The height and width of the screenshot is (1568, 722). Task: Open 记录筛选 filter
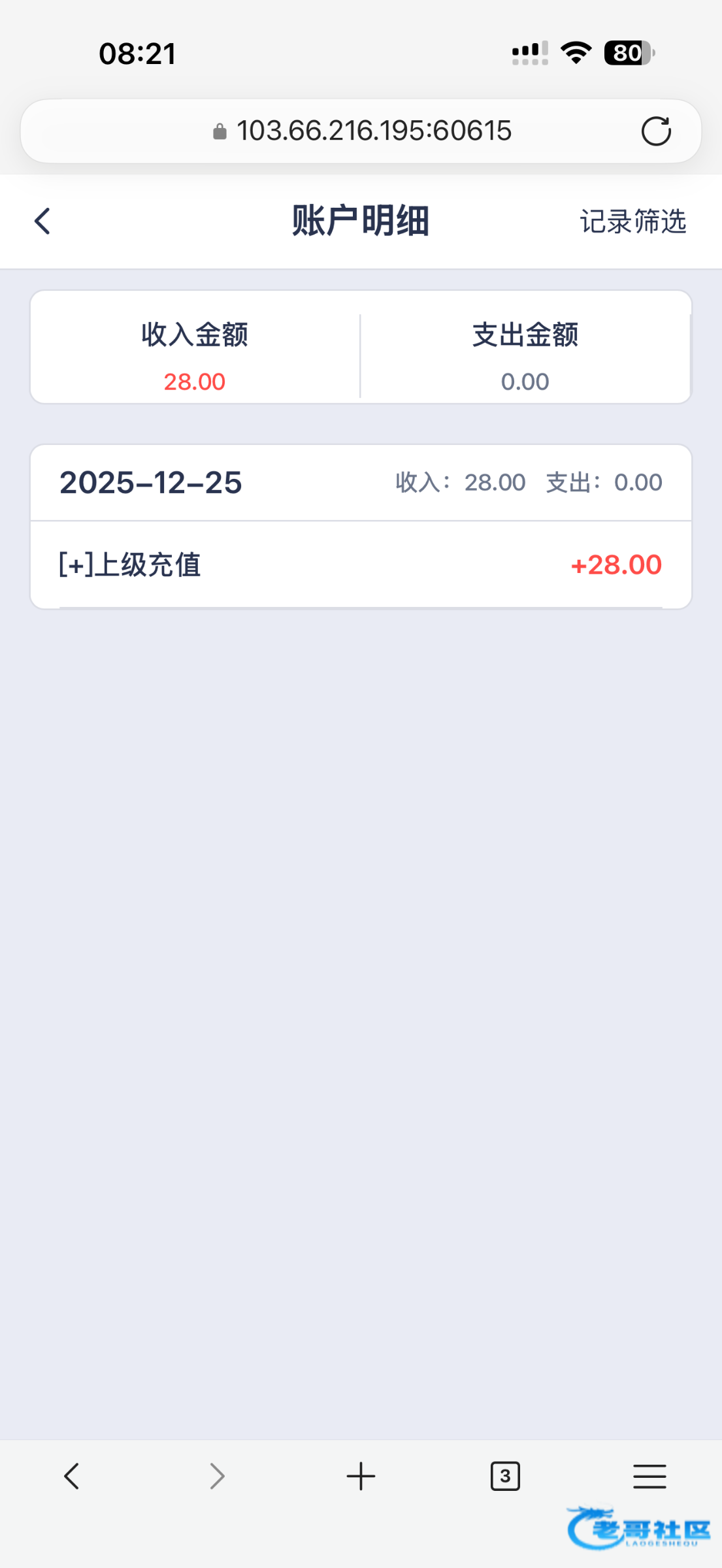click(x=632, y=221)
